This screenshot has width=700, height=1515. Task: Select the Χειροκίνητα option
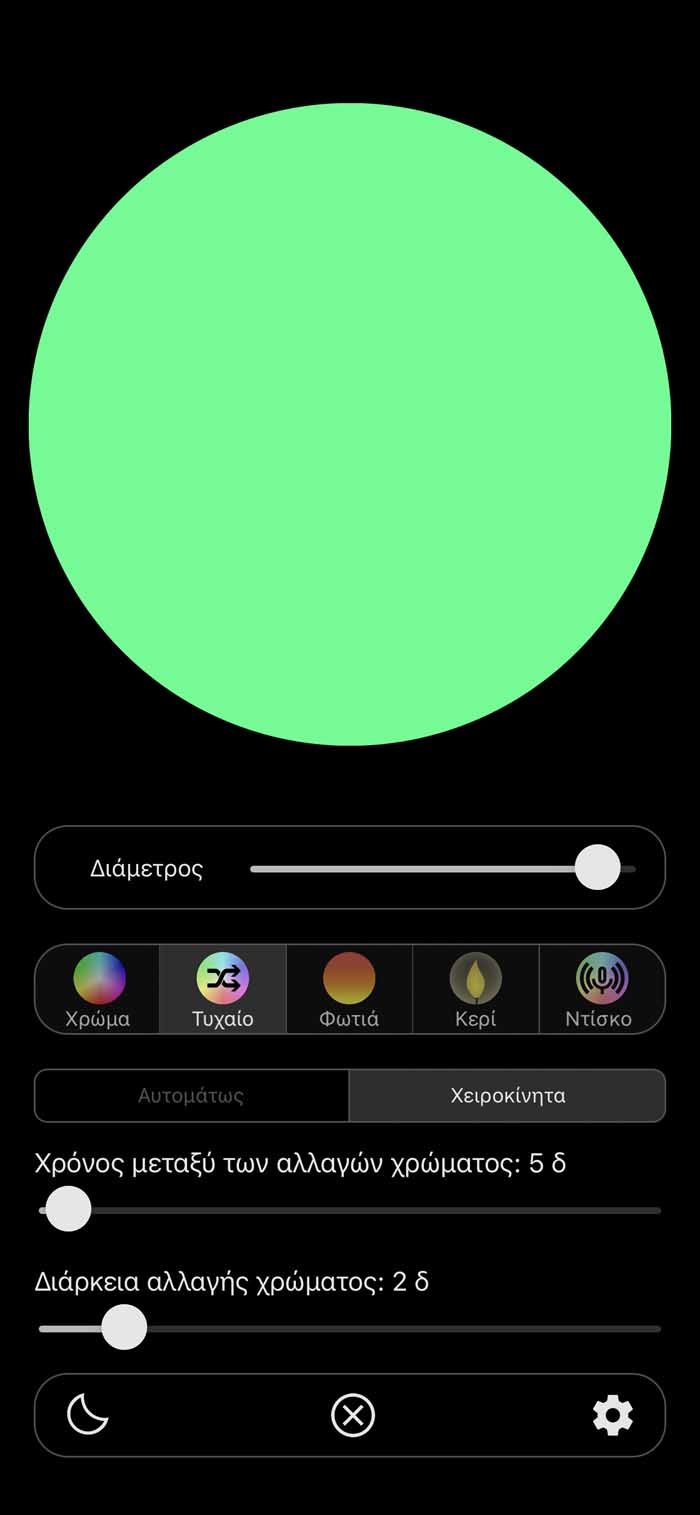point(507,1096)
